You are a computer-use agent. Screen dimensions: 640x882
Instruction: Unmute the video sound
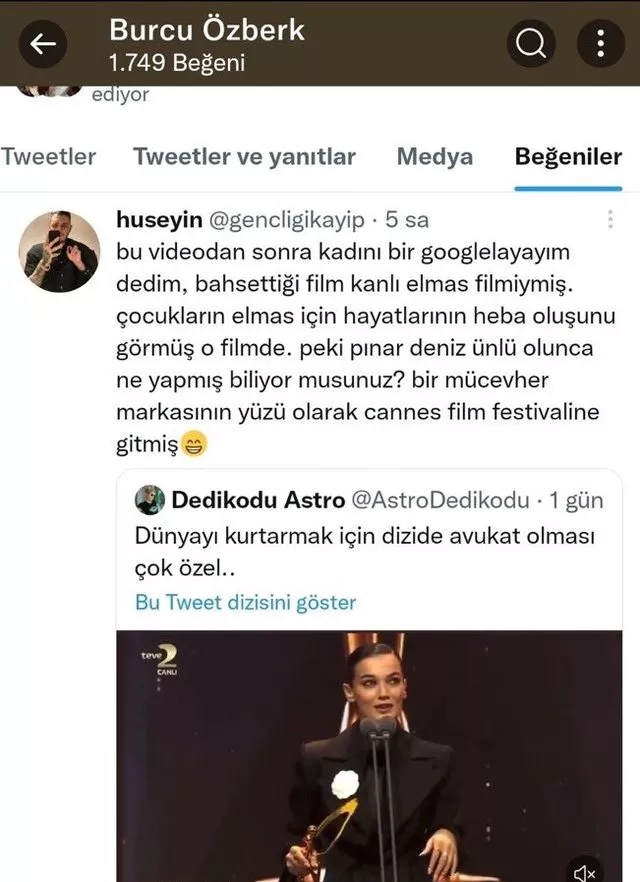pyautogui.click(x=586, y=870)
